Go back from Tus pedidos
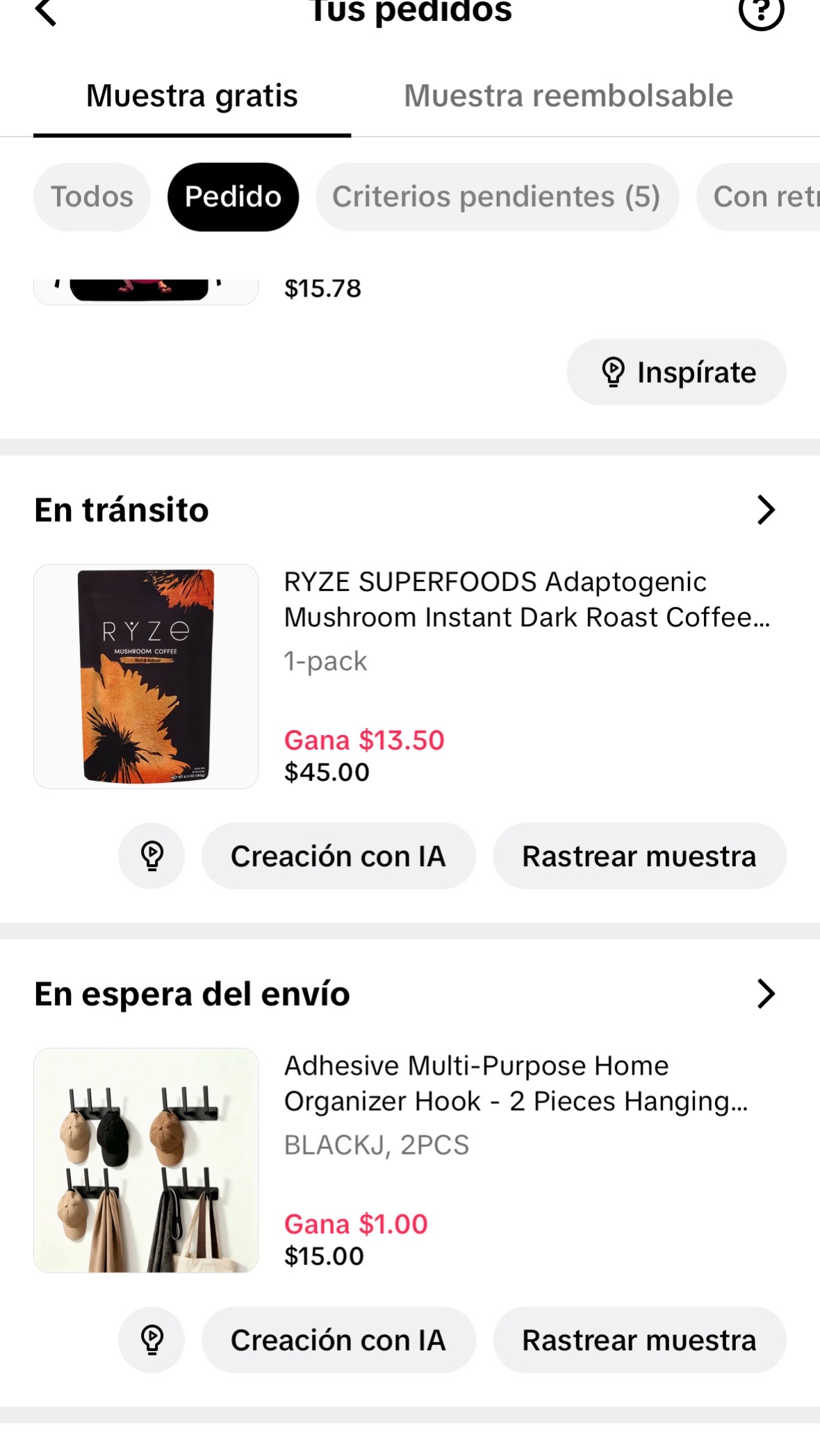This screenshot has height=1456, width=820. tap(45, 11)
